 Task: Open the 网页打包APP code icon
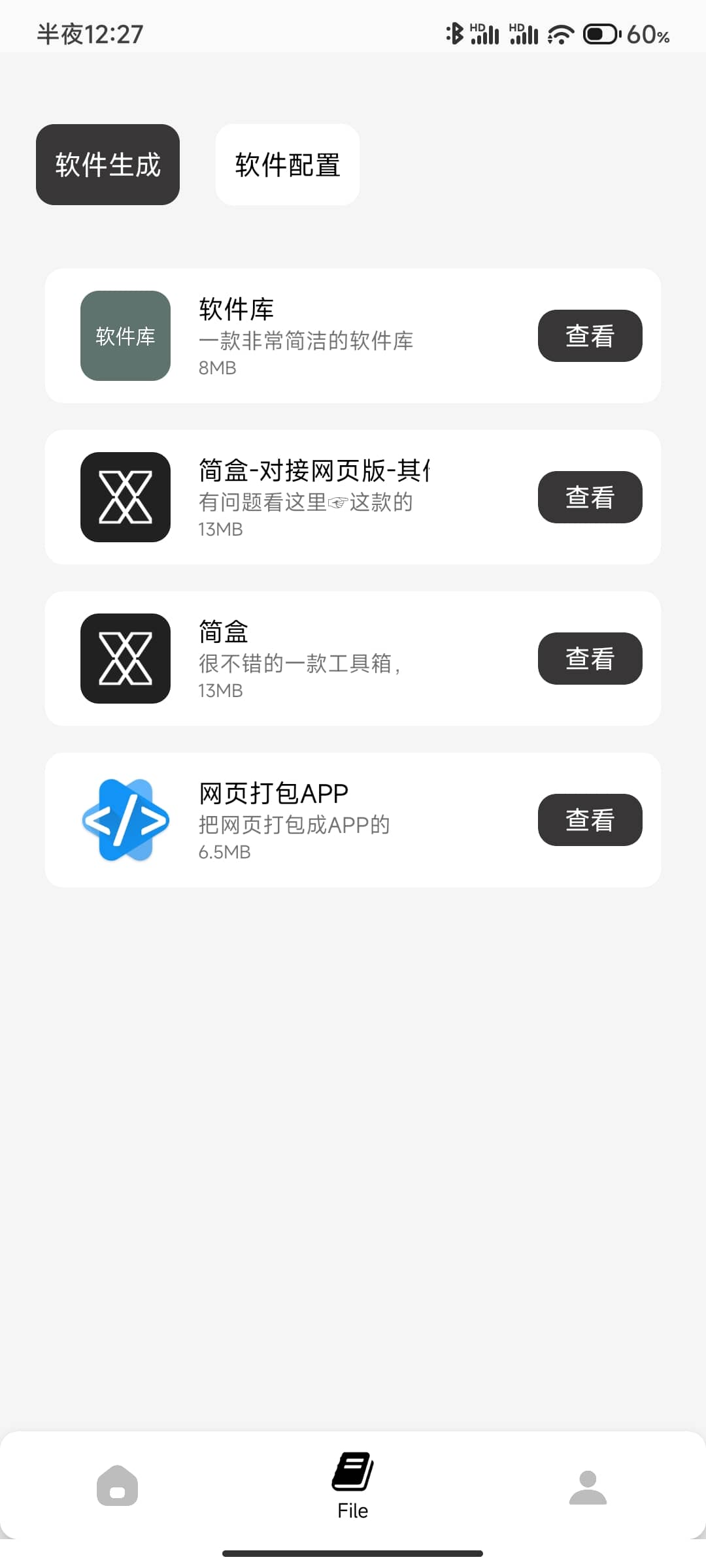pyautogui.click(x=126, y=820)
